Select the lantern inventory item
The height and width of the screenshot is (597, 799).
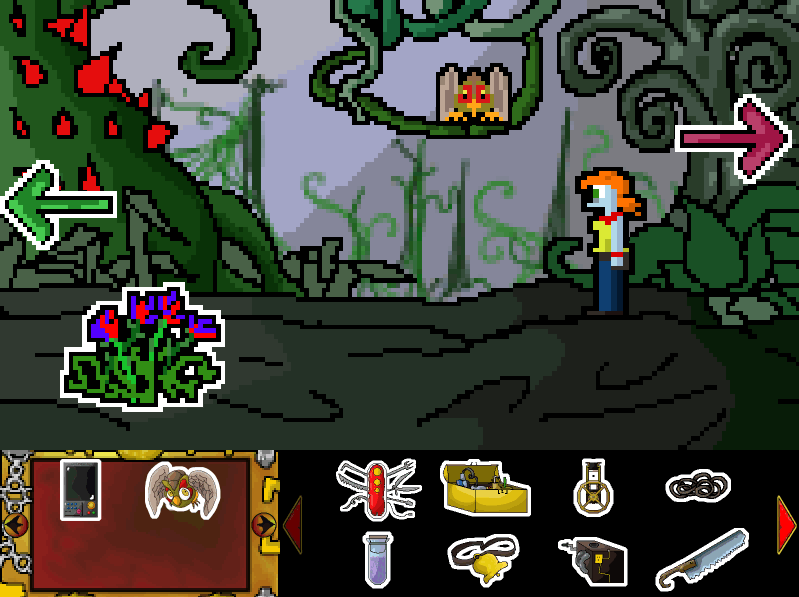[x=592, y=488]
